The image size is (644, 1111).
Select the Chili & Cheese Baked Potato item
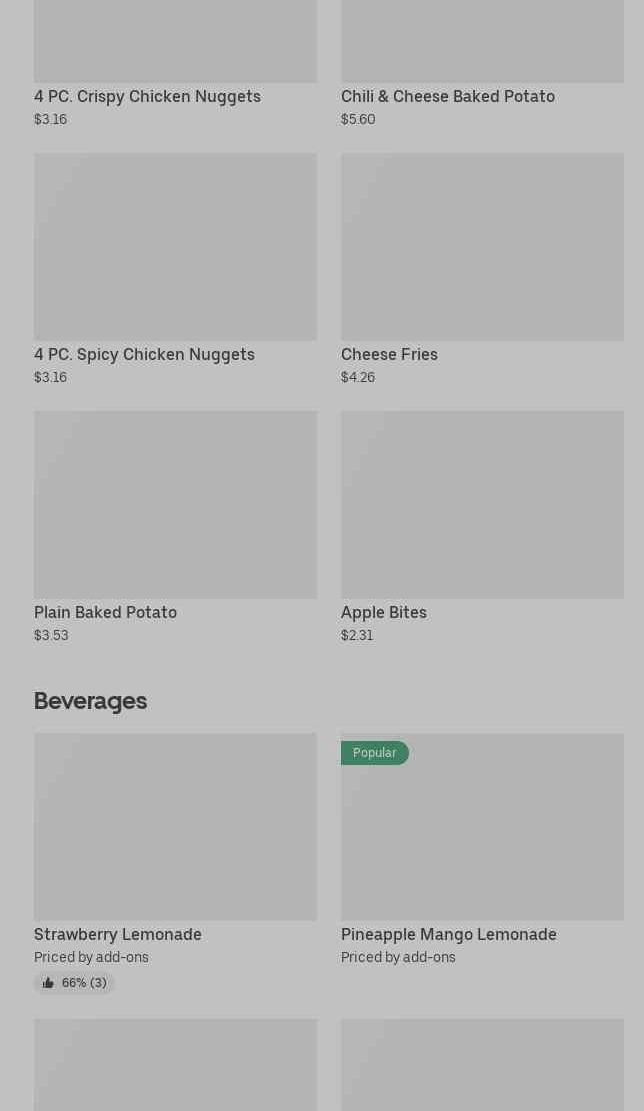point(482,64)
